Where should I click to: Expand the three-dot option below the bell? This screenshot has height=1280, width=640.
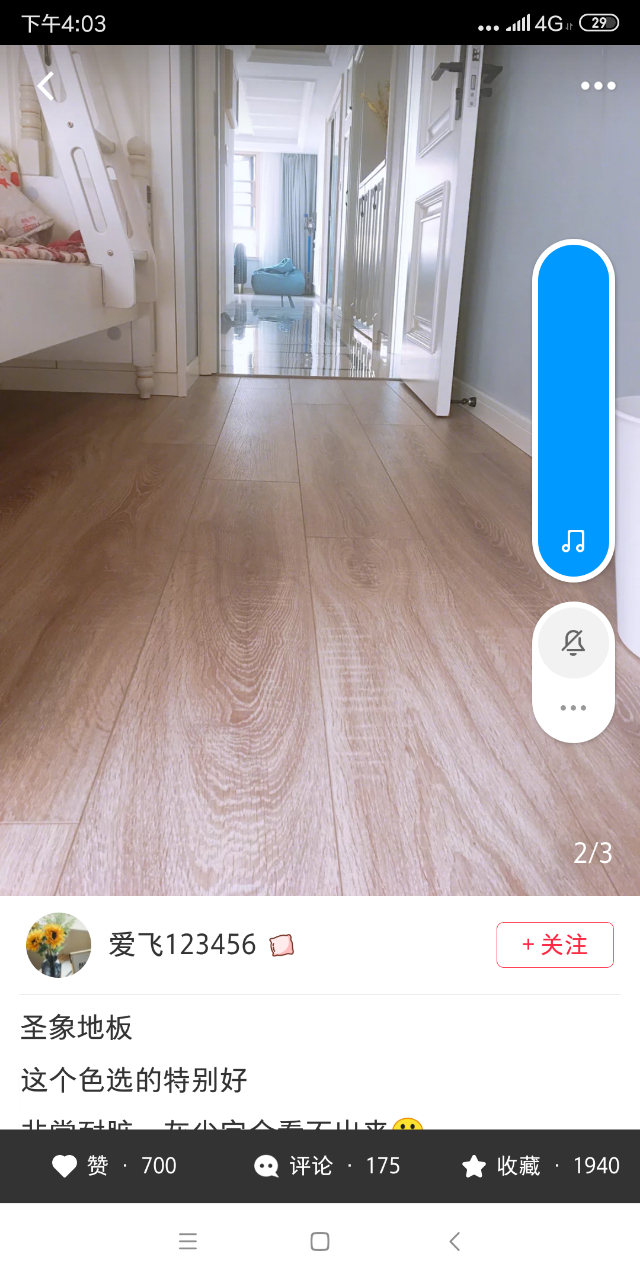573,708
